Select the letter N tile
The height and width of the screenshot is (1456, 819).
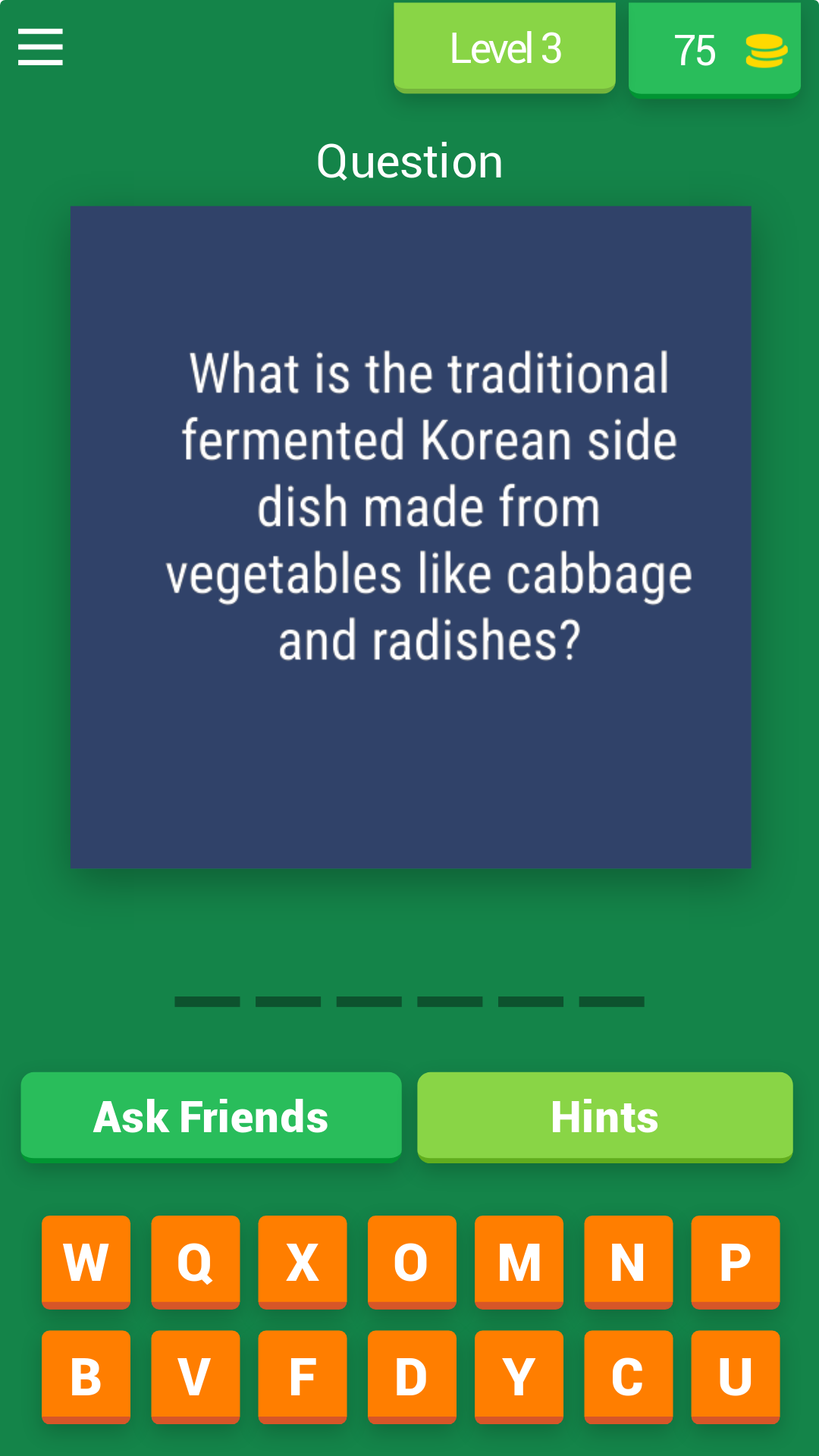click(x=628, y=1261)
